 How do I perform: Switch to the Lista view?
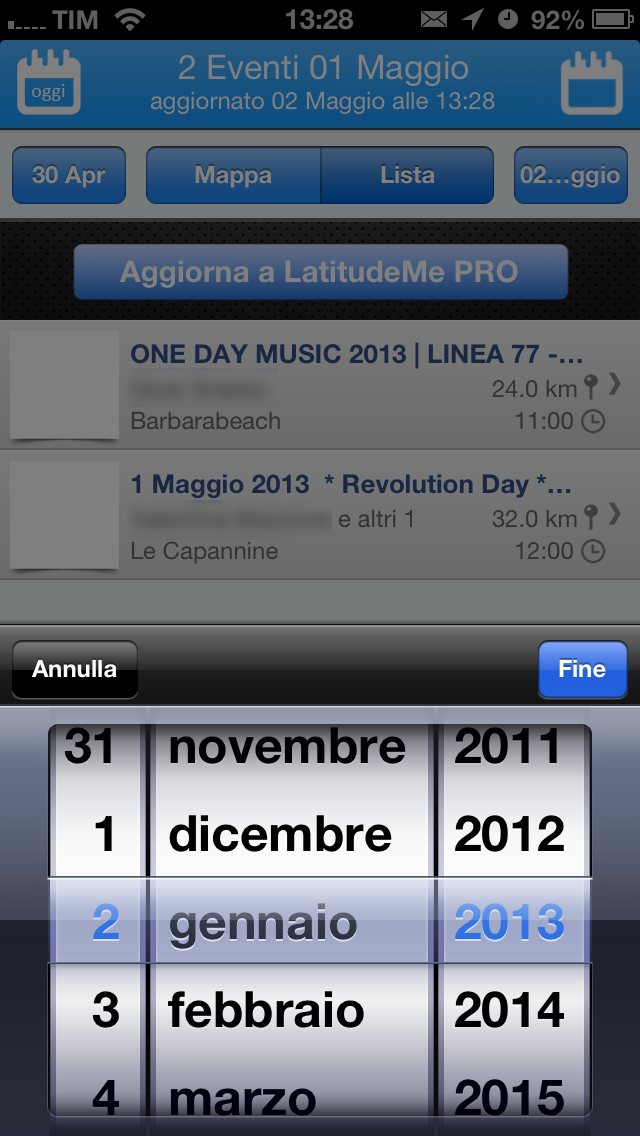point(407,175)
